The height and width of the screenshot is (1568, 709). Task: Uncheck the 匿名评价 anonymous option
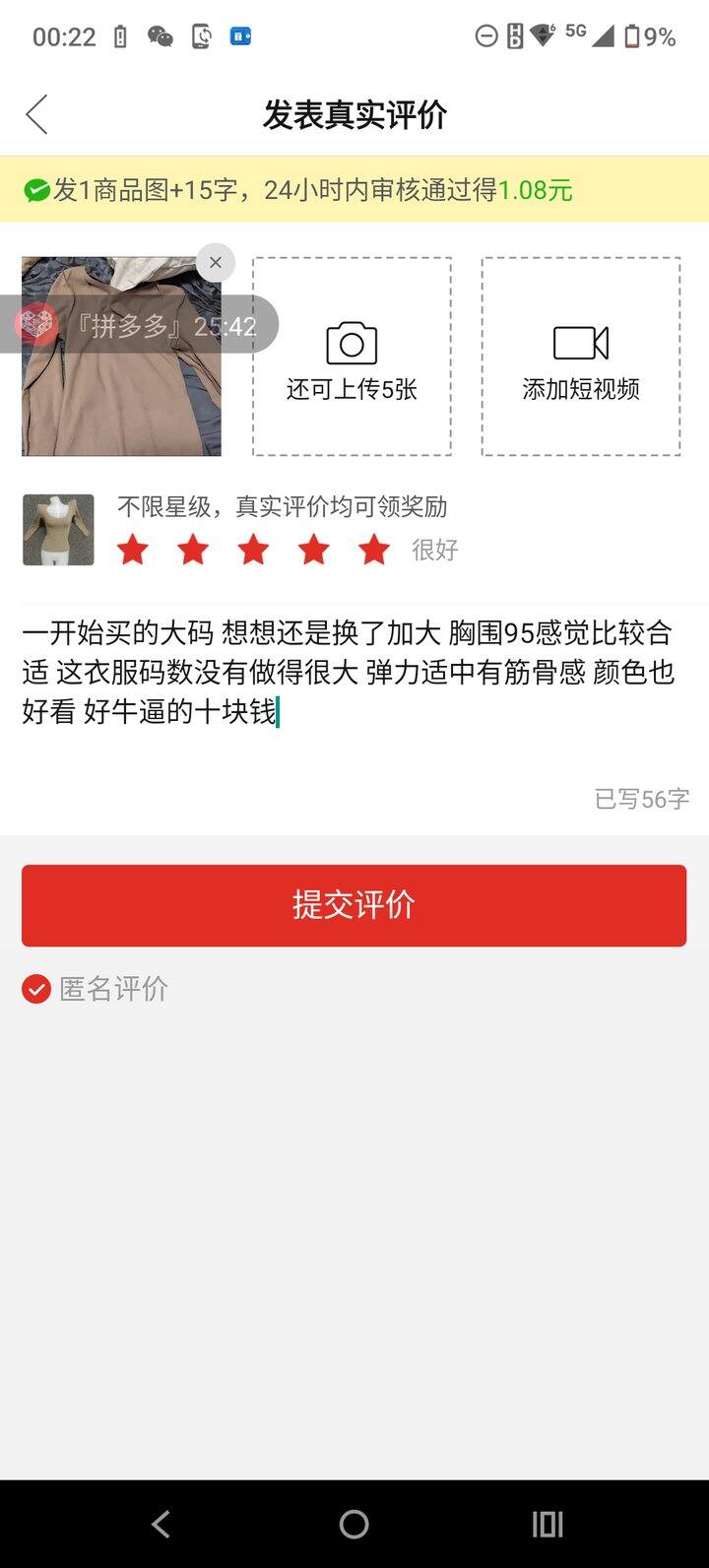click(x=36, y=989)
